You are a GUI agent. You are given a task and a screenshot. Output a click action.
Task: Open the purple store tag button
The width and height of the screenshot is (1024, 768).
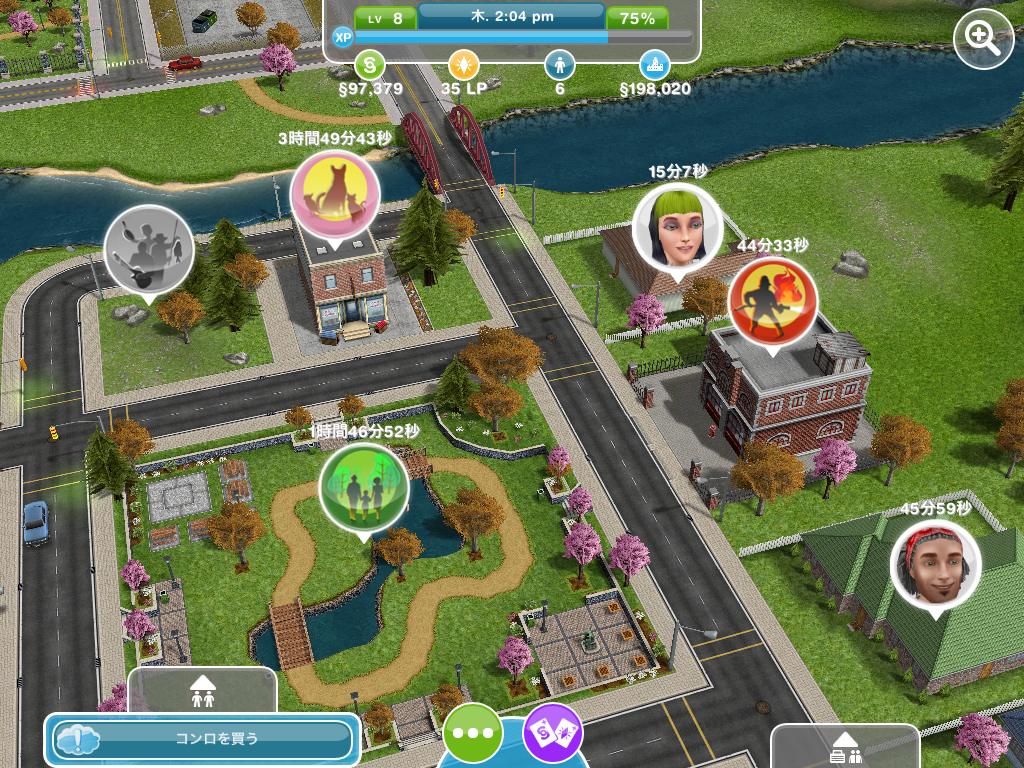(552, 733)
